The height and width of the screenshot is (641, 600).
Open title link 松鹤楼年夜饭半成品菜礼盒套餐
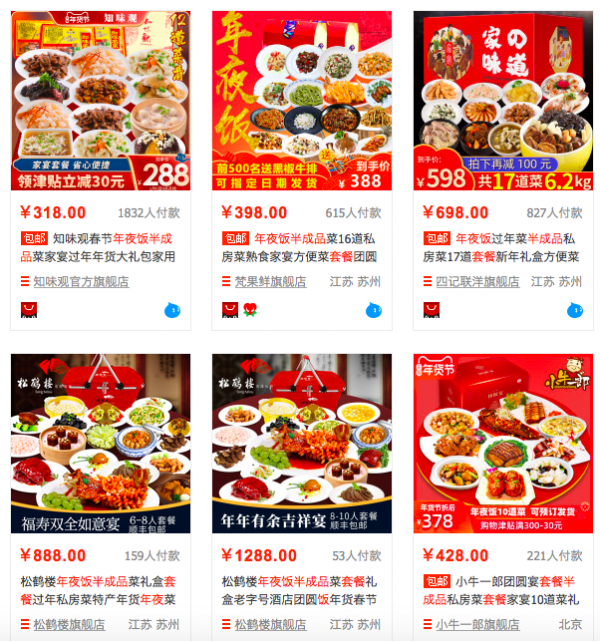[100, 590]
